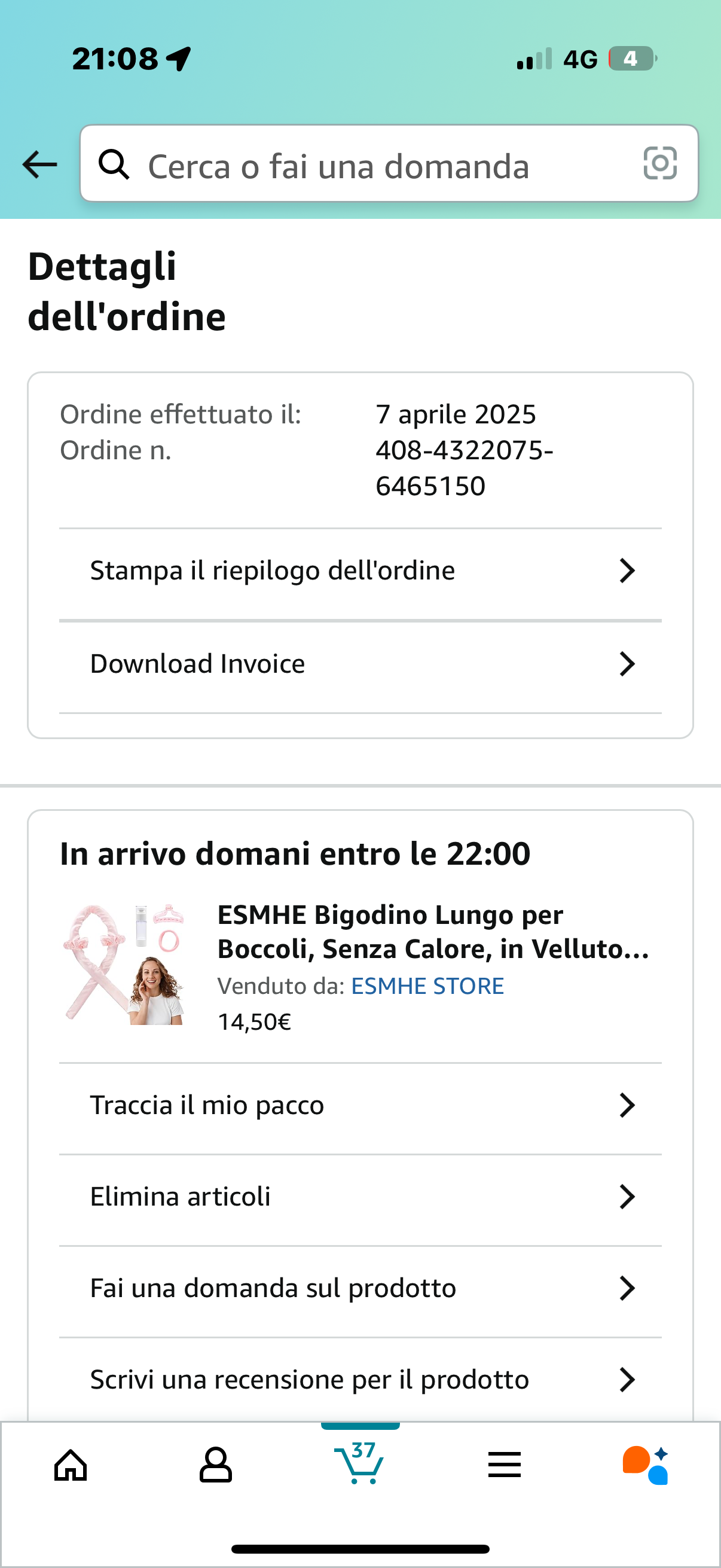View the cart with 37 items
The image size is (721, 1568).
coord(359,1463)
